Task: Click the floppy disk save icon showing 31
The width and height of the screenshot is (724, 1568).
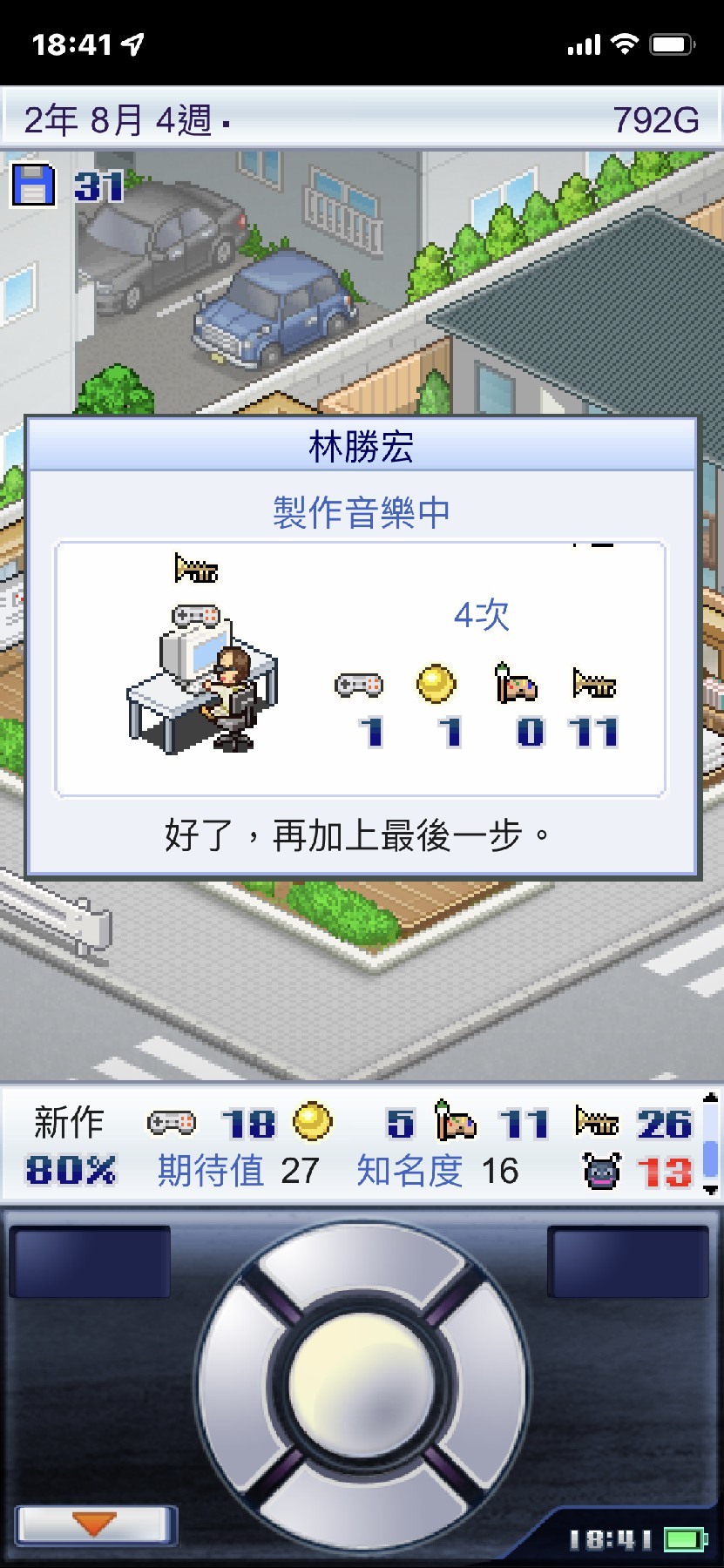Action: click(32, 182)
